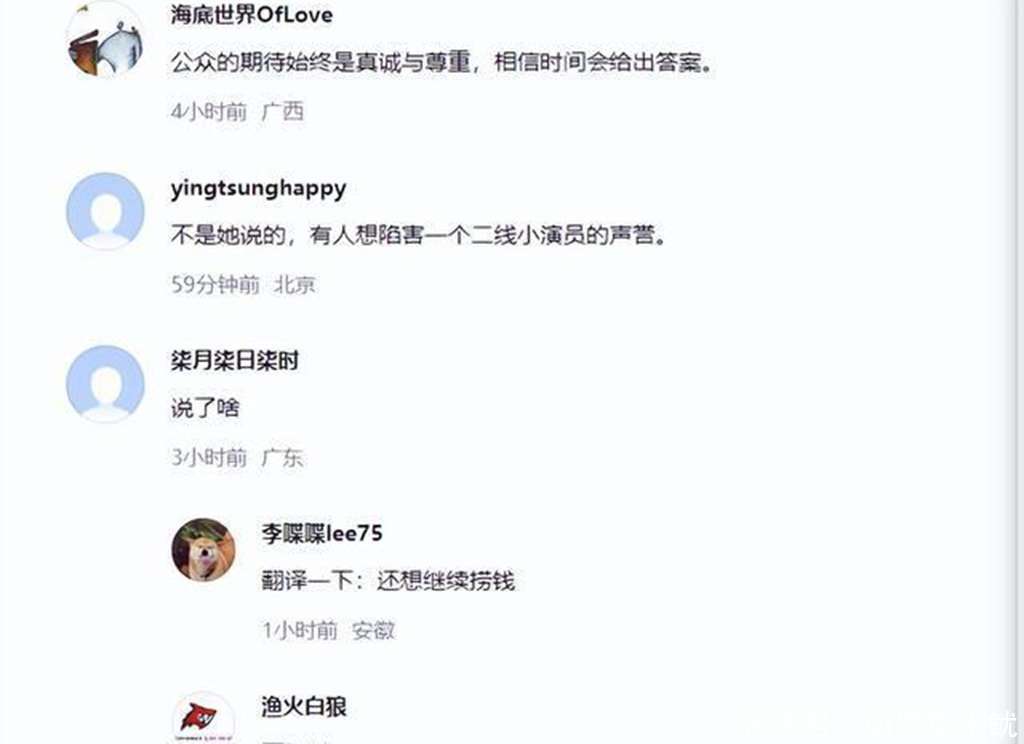Open 柒月柒日柒时's default avatar
The width and height of the screenshot is (1024, 744).
point(104,384)
